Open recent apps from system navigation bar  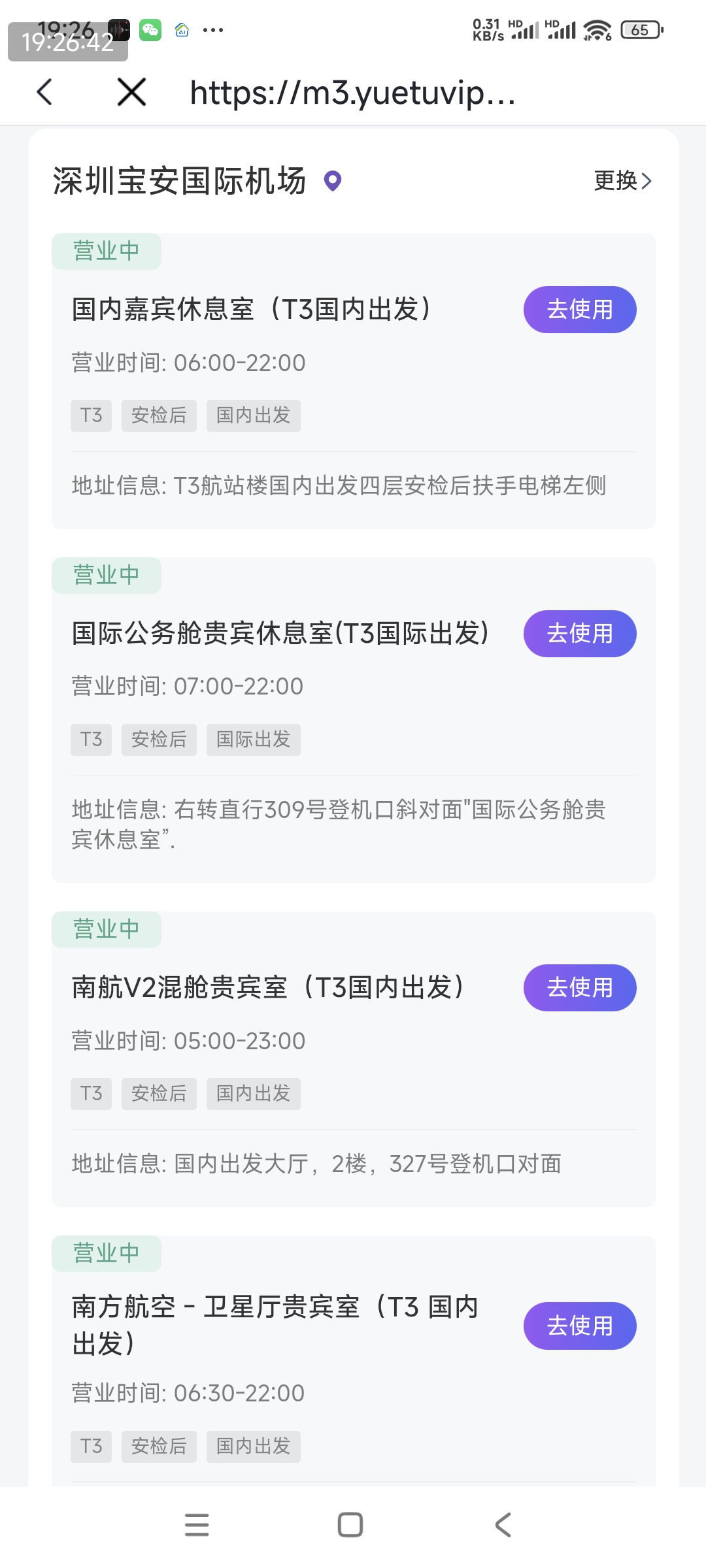coord(197,1525)
